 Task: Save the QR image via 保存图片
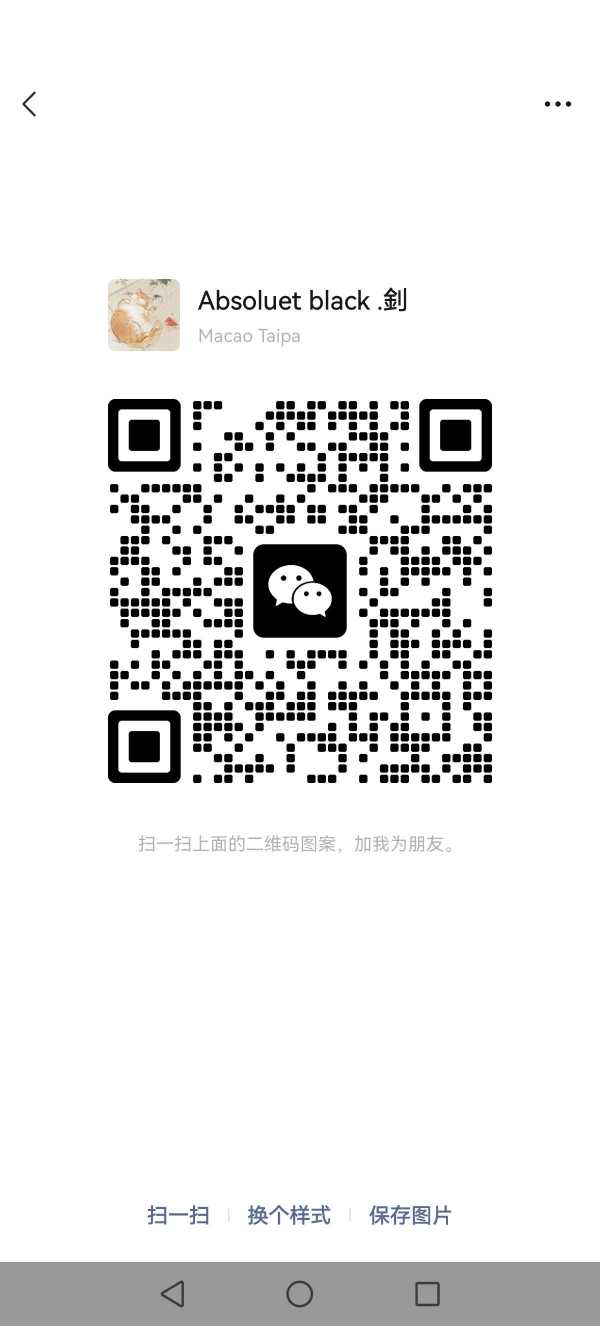[x=410, y=1215]
